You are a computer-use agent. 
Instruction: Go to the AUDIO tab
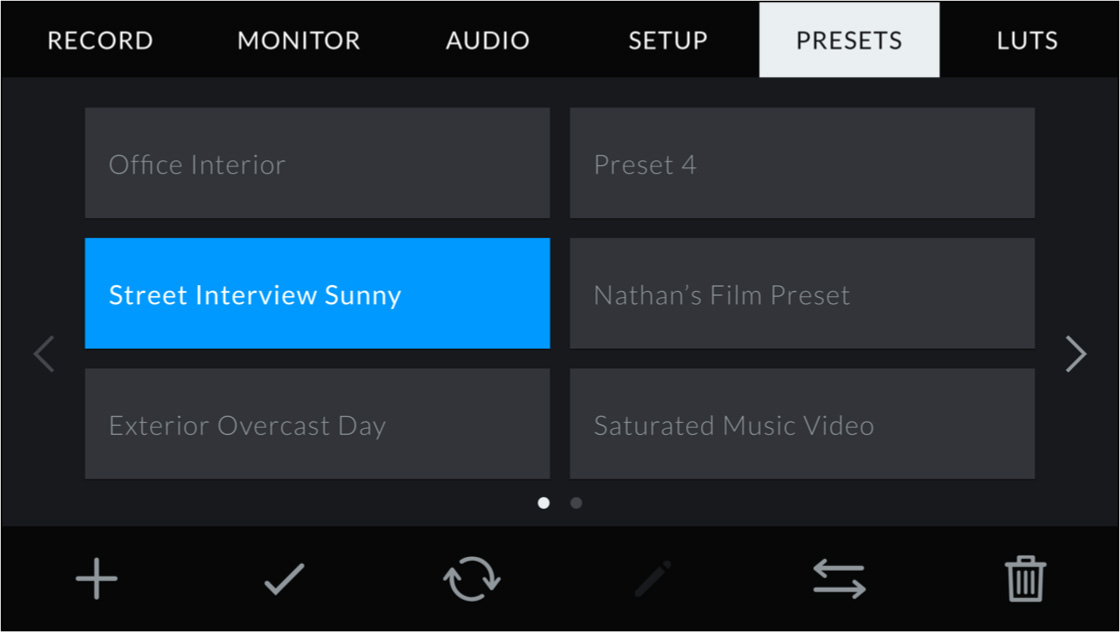pyautogui.click(x=487, y=41)
